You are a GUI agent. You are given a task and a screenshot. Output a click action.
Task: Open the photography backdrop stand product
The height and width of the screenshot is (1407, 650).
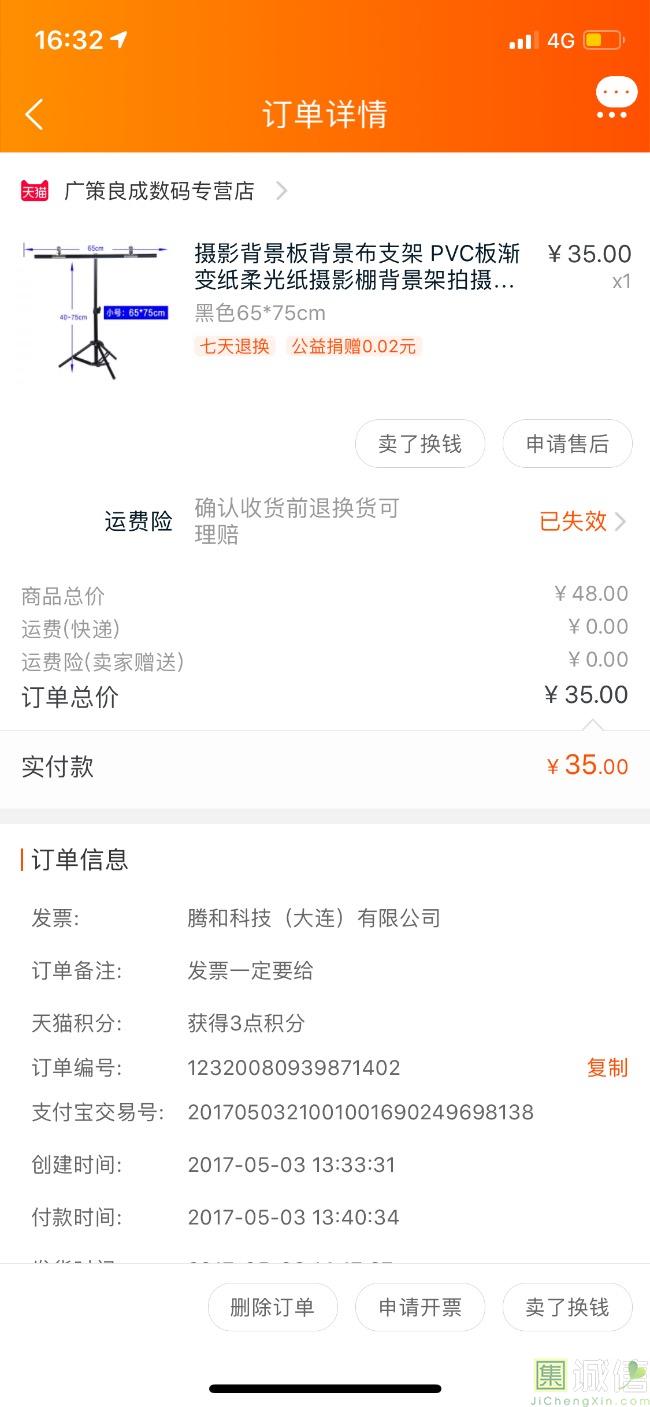(x=355, y=267)
